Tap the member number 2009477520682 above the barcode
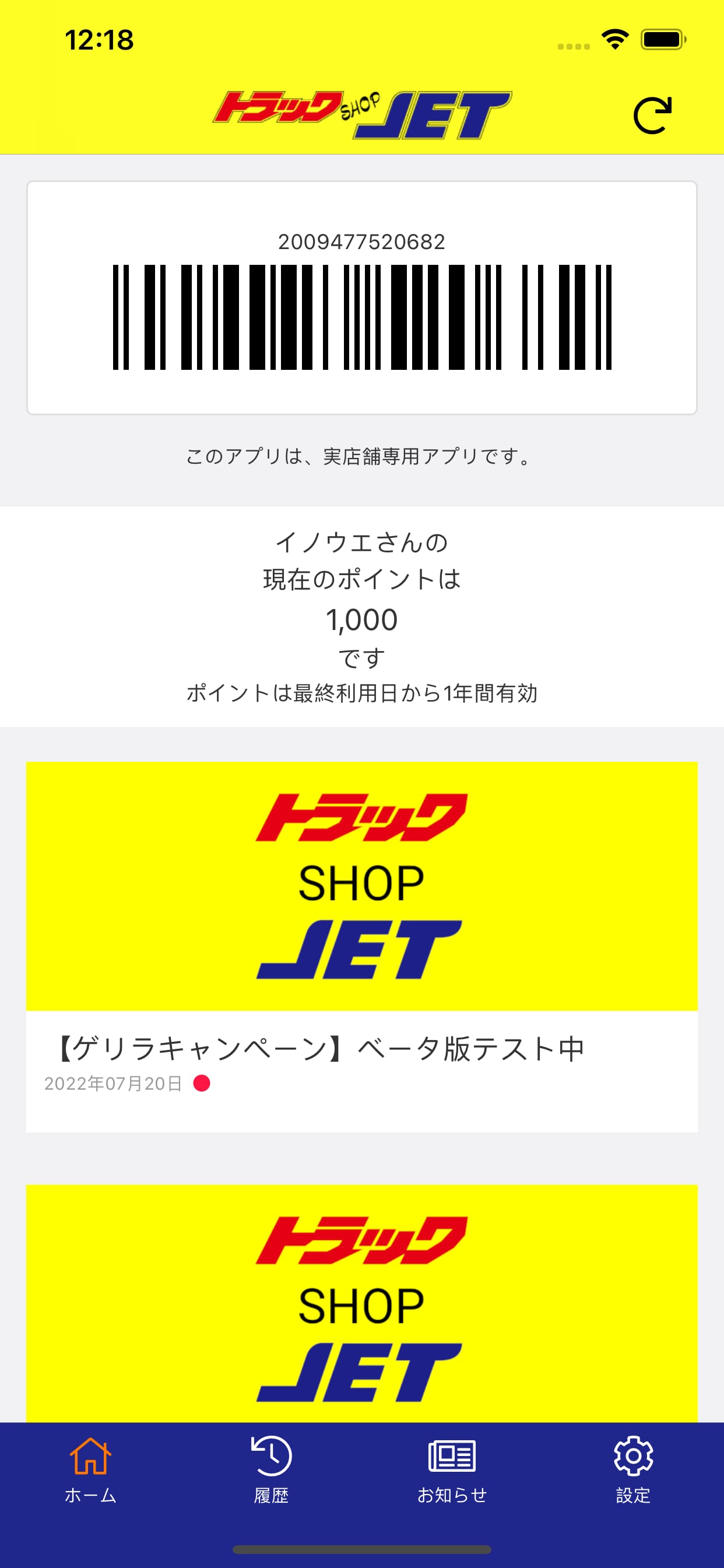This screenshot has width=724, height=1568. click(362, 242)
